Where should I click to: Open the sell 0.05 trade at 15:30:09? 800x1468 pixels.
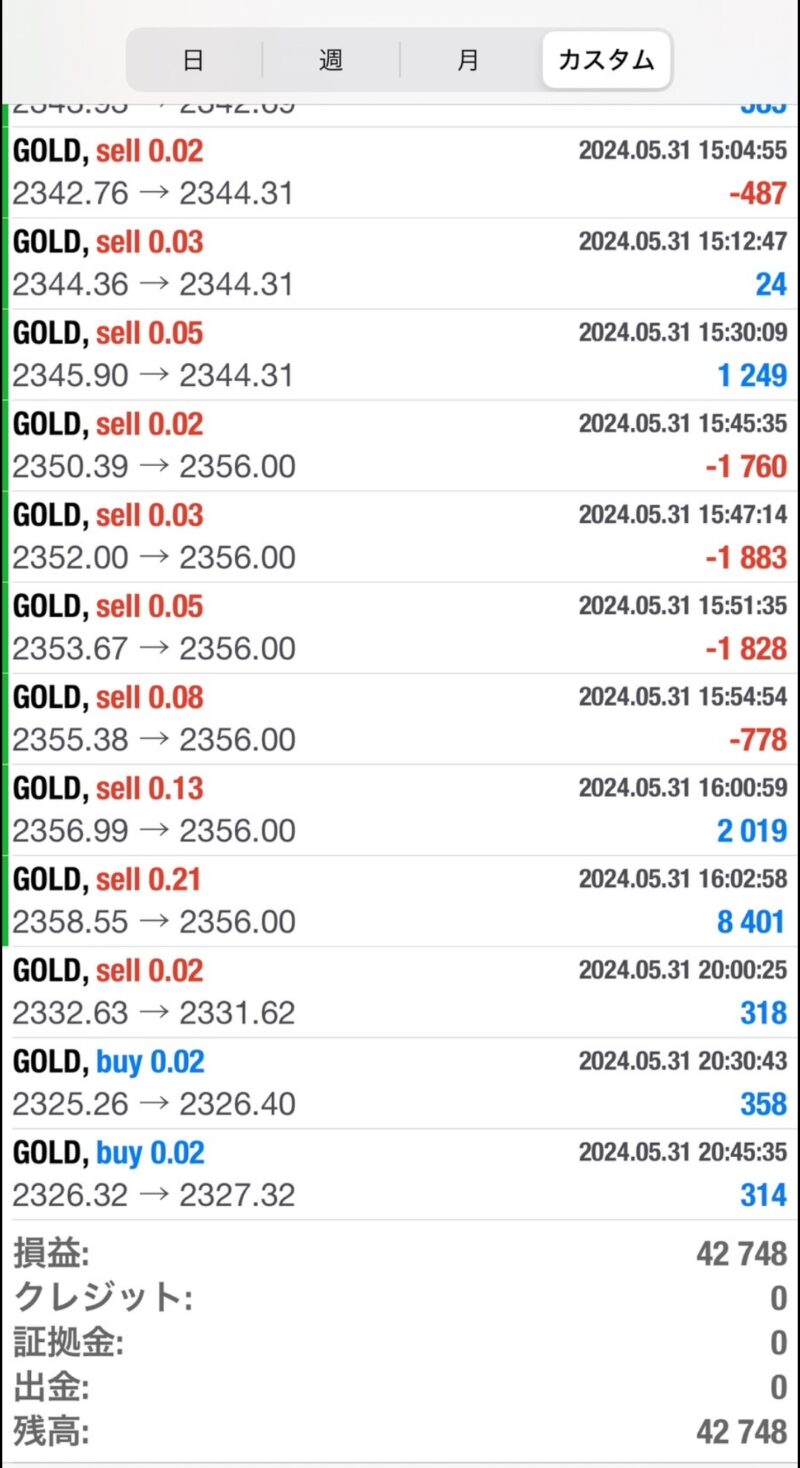click(400, 354)
